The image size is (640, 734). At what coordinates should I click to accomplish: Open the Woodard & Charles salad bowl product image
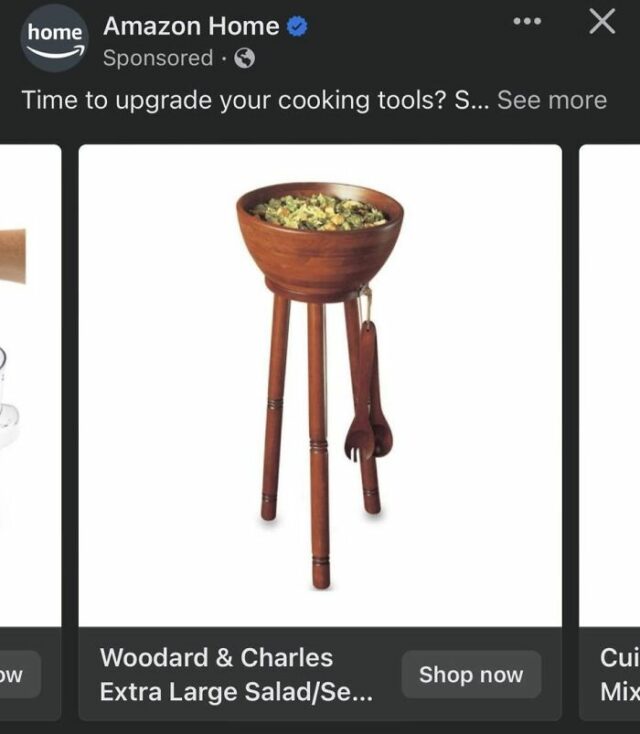point(320,385)
